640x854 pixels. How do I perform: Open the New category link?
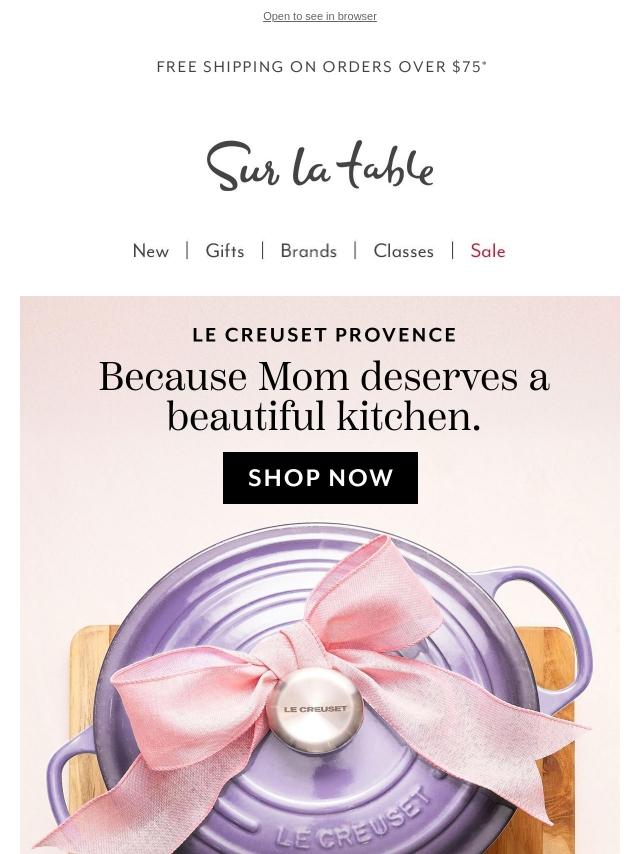151,251
